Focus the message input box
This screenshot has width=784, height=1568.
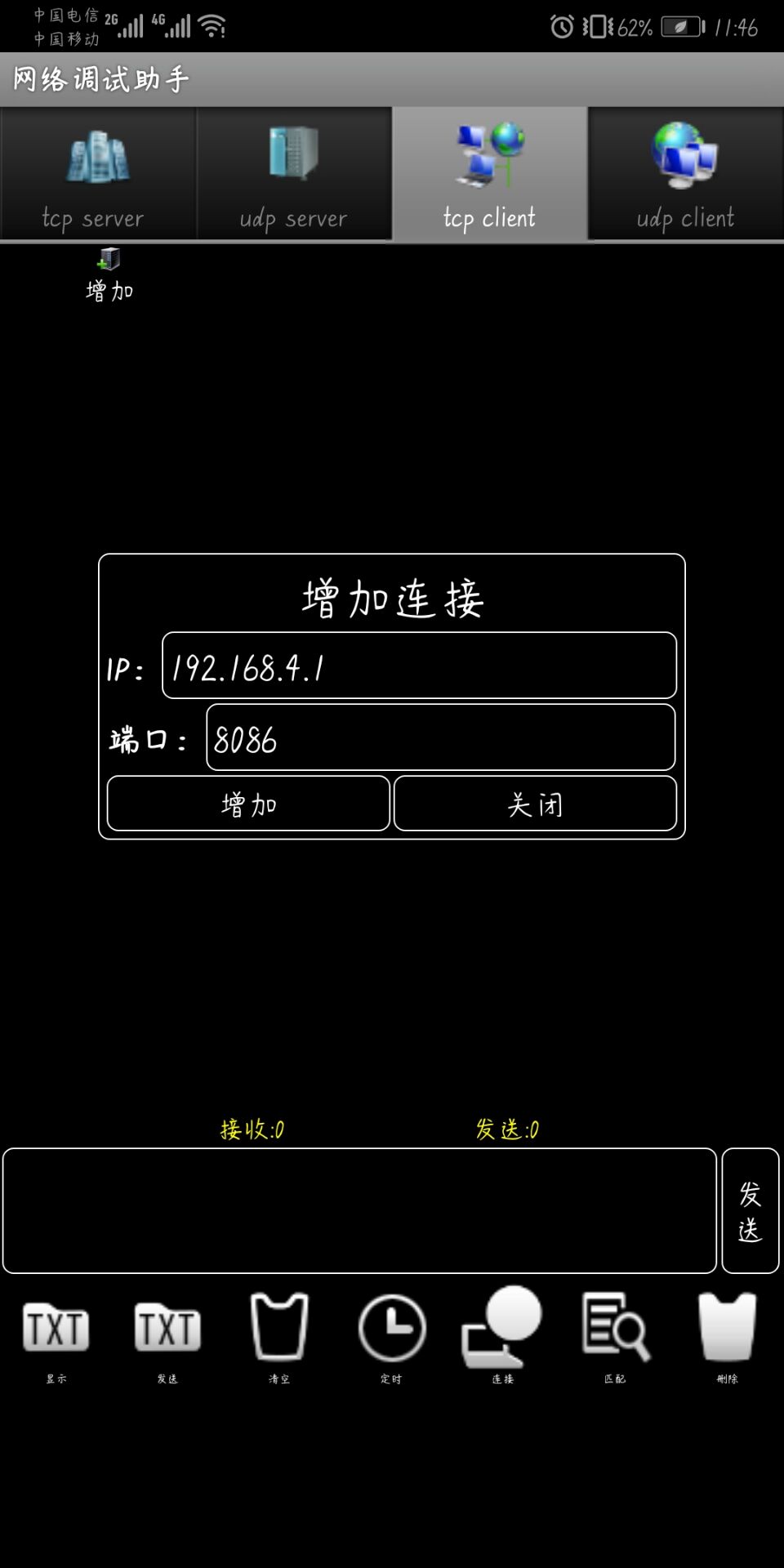[x=359, y=1210]
